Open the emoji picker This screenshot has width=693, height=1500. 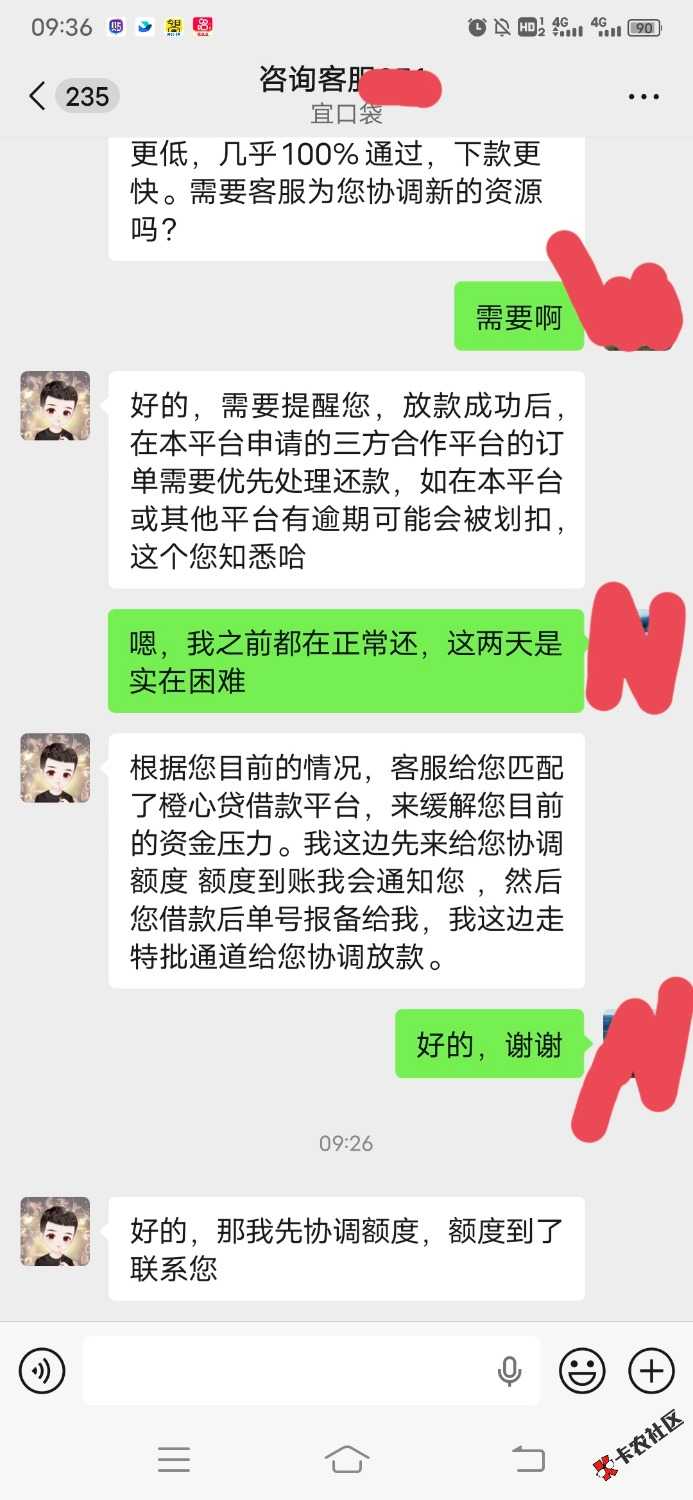pyautogui.click(x=582, y=1370)
